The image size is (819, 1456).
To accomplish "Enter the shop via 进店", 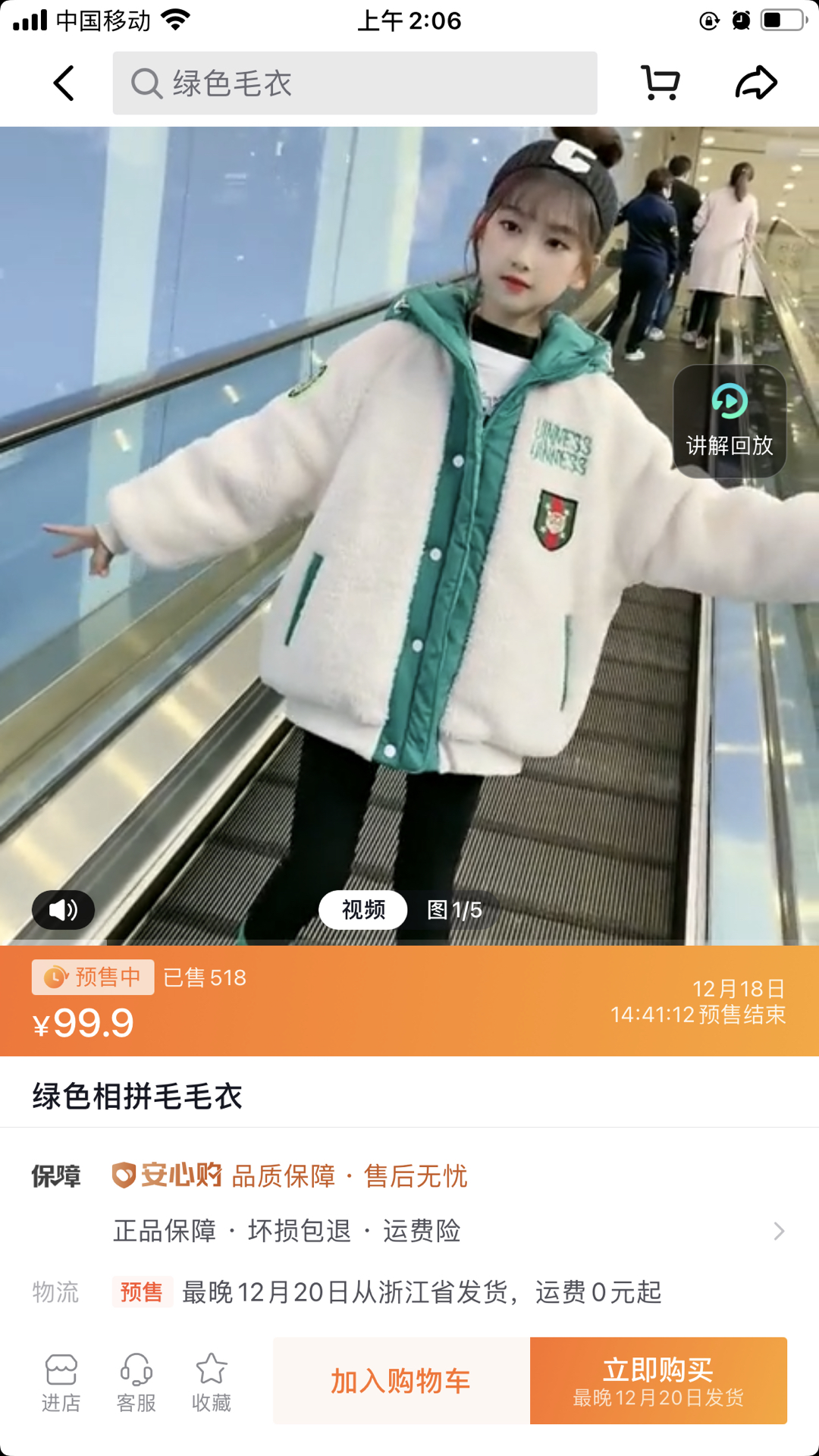I will click(x=61, y=1383).
